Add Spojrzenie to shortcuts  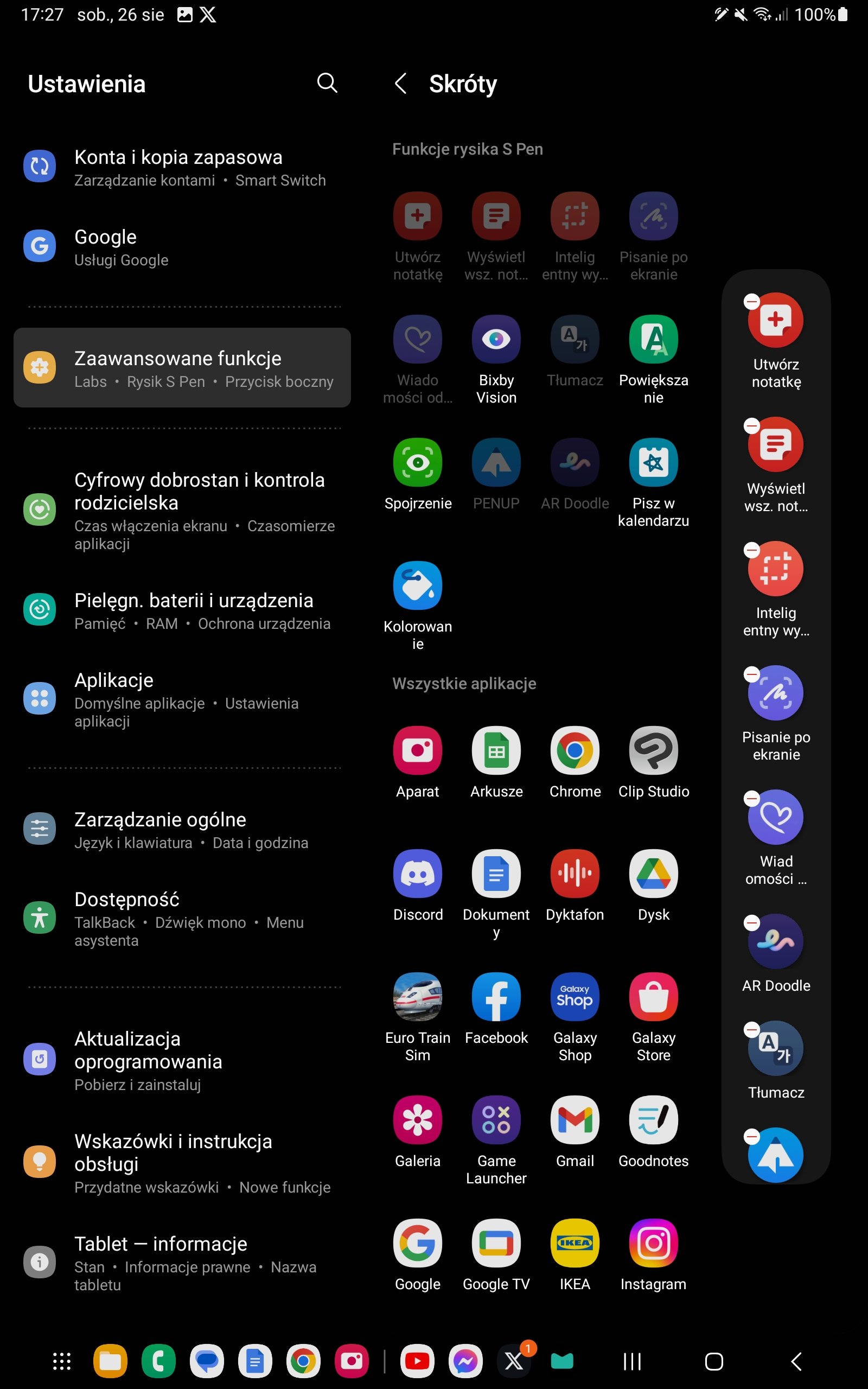tap(417, 474)
